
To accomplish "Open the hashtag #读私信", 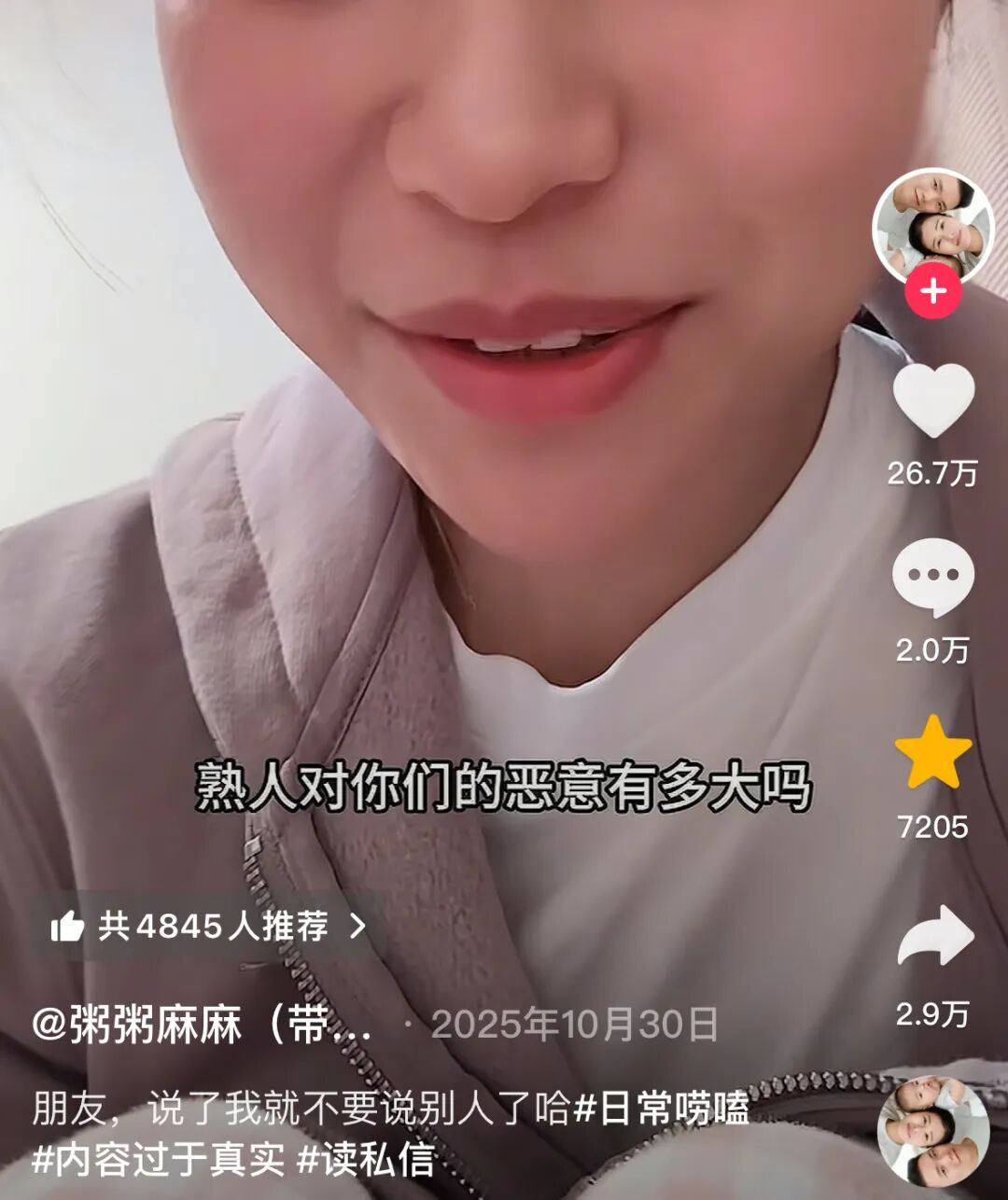I will [364, 1163].
